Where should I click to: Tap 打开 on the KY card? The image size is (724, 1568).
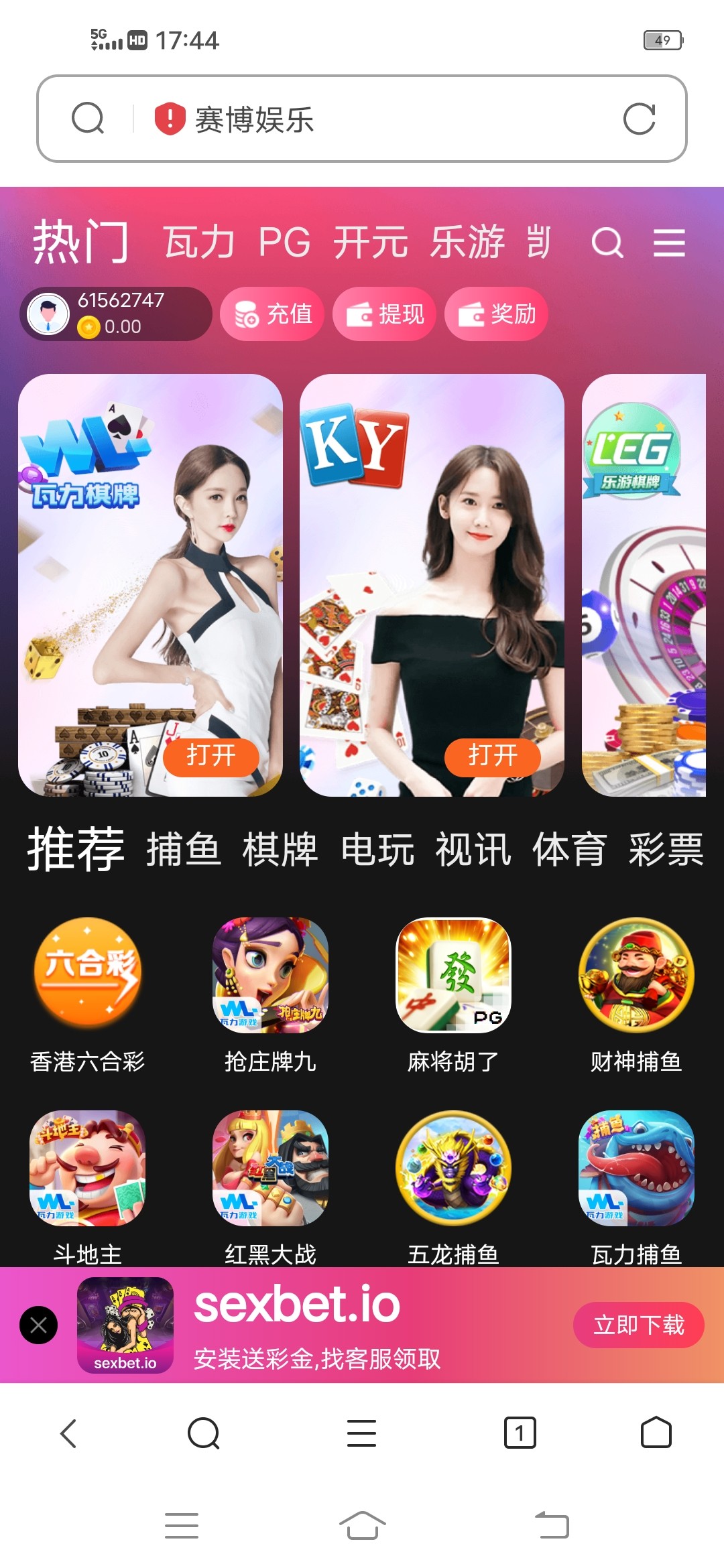click(492, 757)
